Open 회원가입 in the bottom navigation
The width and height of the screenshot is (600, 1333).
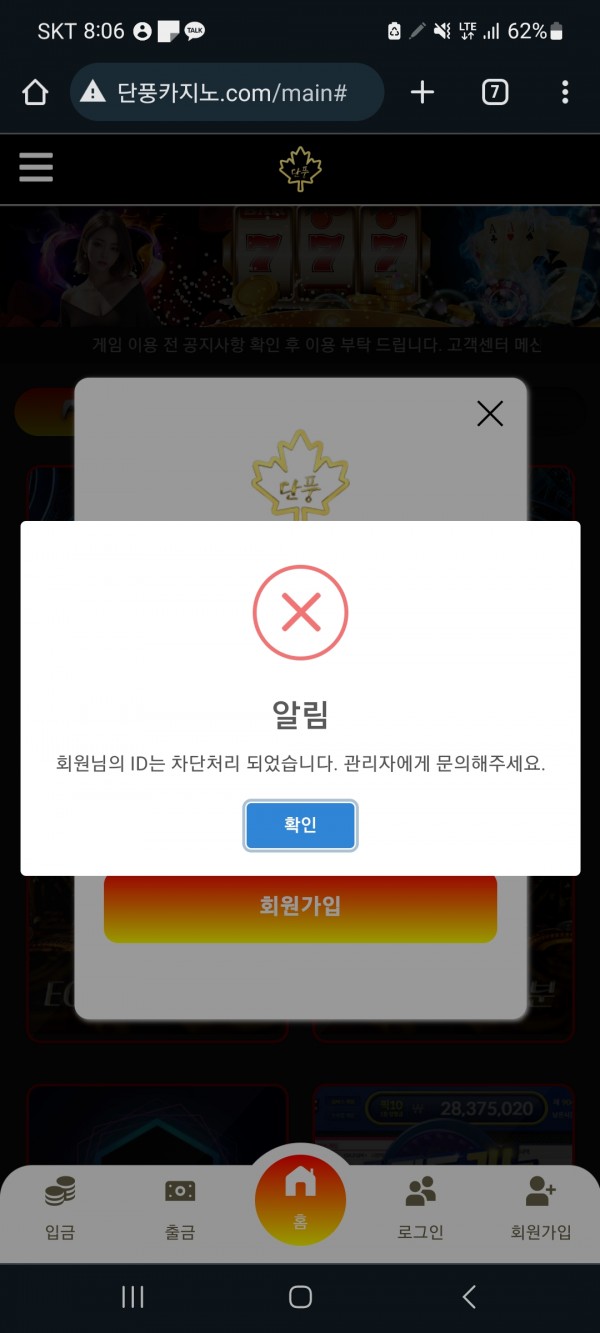540,1208
